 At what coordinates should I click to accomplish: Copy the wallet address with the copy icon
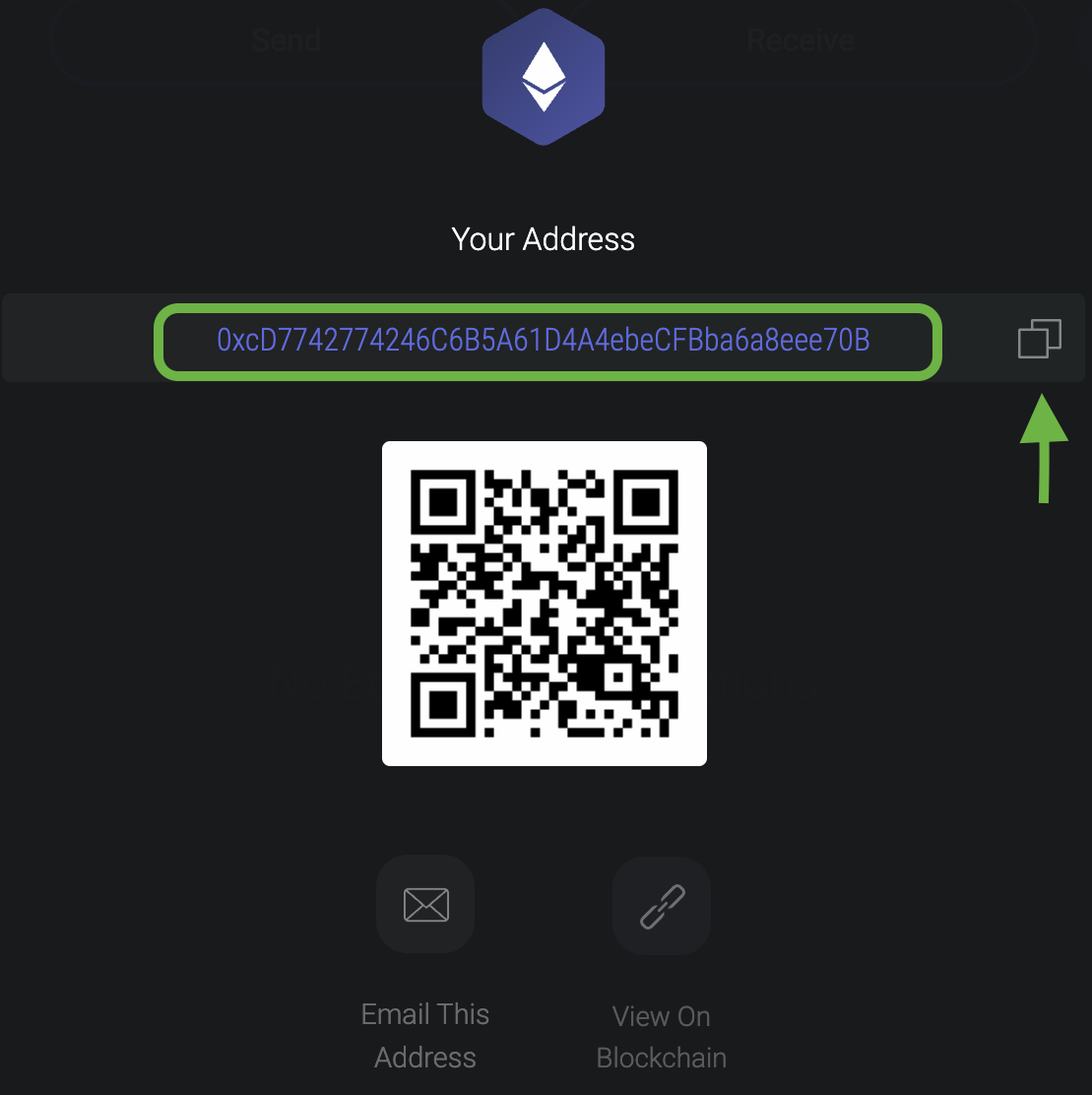coord(1039,339)
